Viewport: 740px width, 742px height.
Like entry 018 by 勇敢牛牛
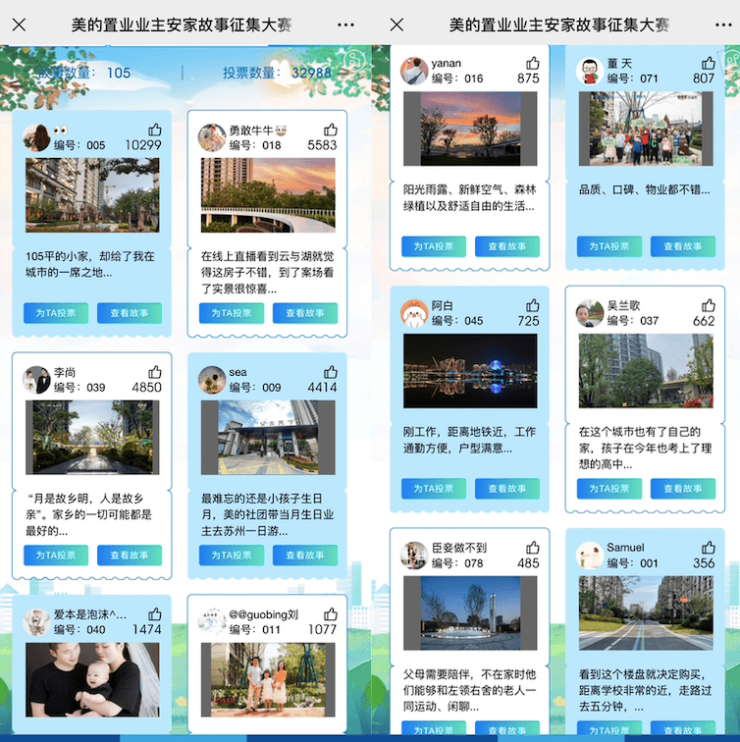[x=330, y=130]
